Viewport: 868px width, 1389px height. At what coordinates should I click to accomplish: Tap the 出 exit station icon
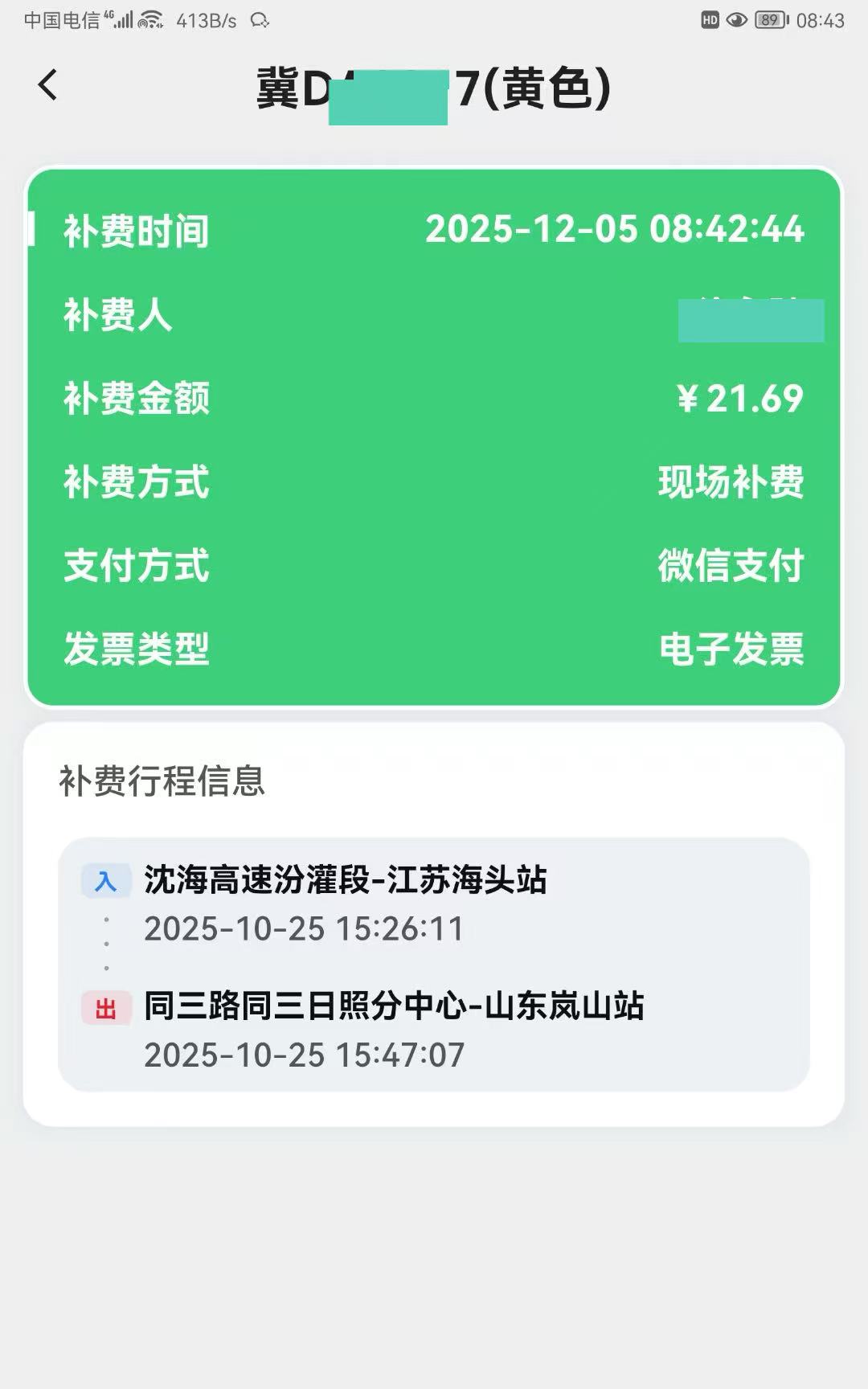click(107, 1007)
